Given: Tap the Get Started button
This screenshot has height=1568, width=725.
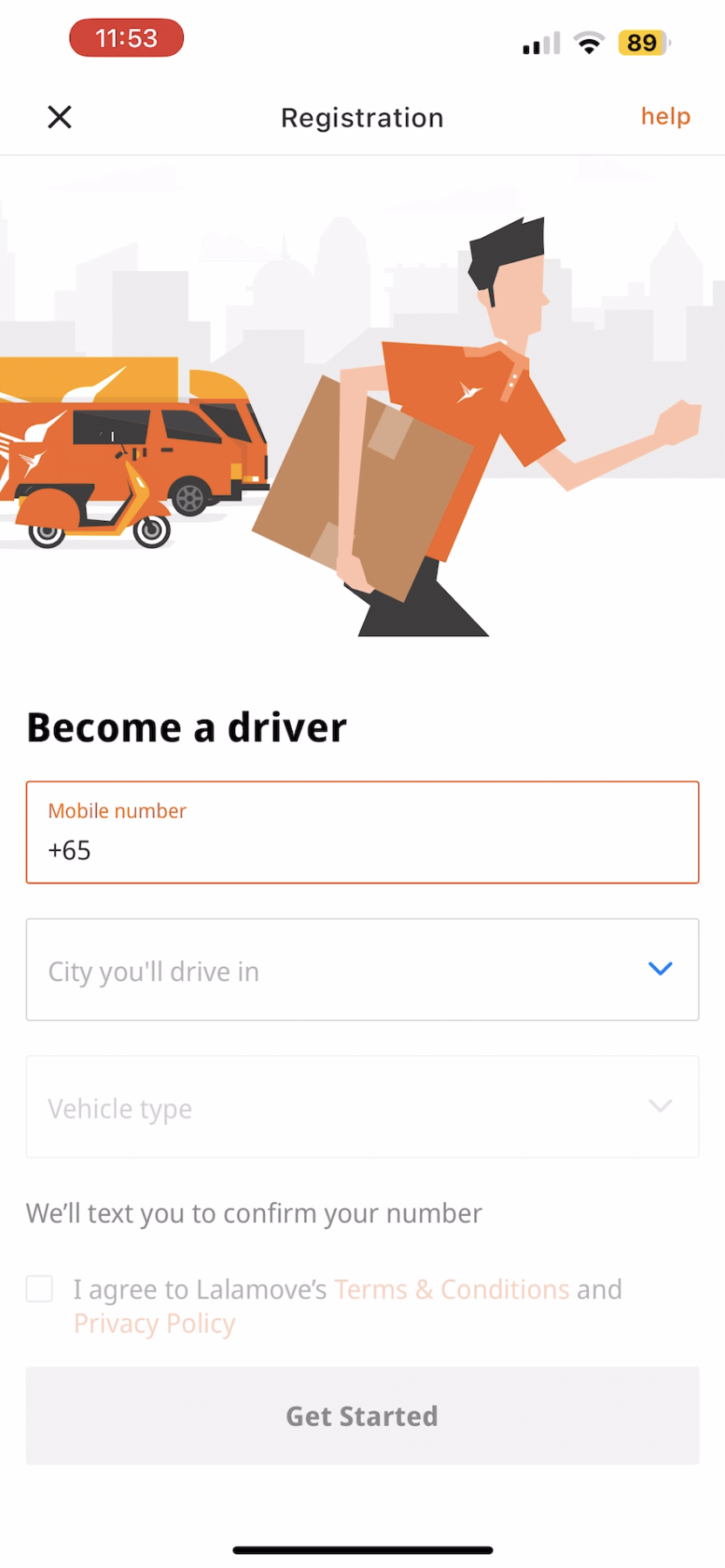Looking at the screenshot, I should pyautogui.click(x=362, y=1415).
